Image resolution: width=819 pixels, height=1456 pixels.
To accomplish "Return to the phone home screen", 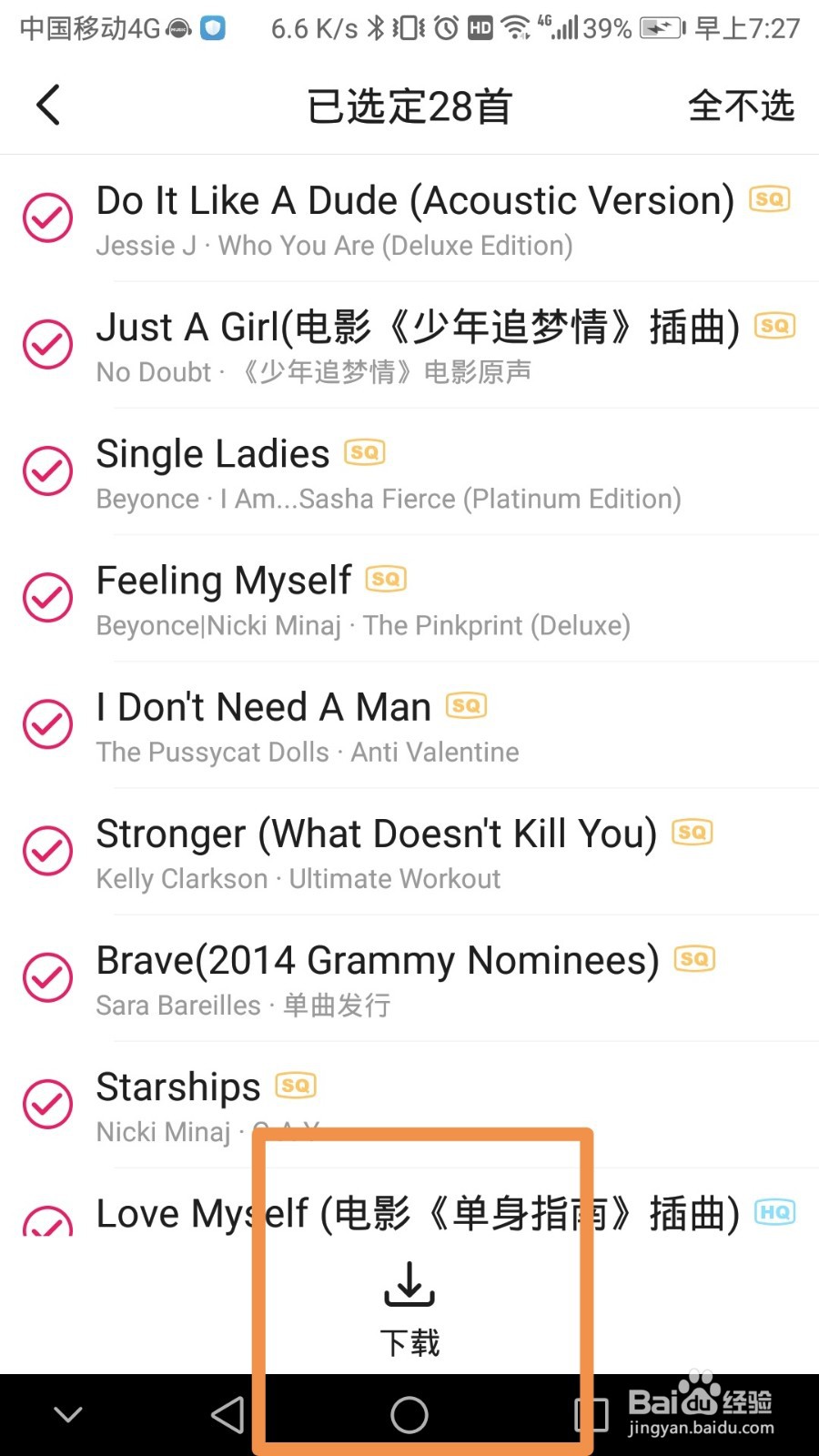I will click(x=409, y=1415).
